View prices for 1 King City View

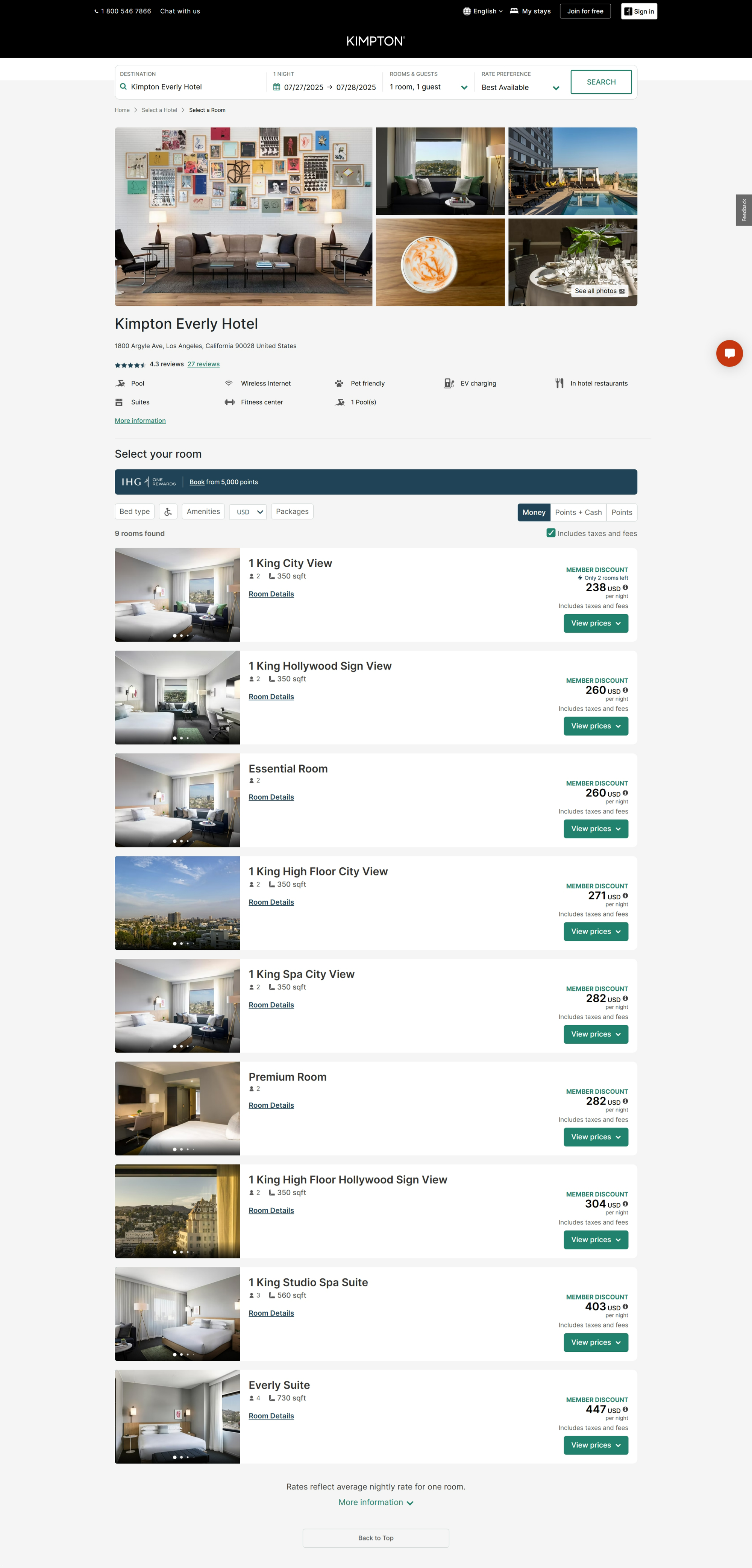click(x=596, y=623)
